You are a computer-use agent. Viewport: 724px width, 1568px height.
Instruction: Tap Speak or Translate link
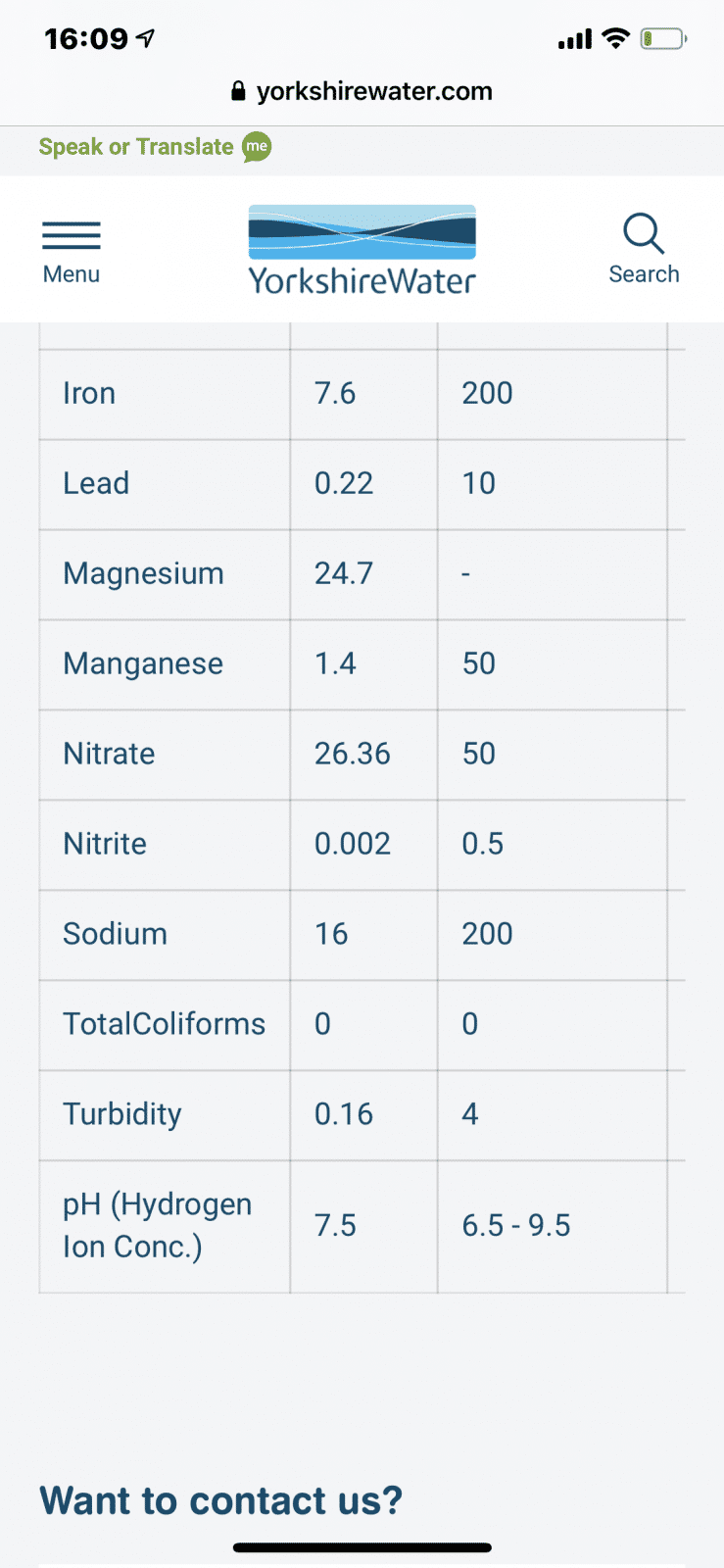155,147
